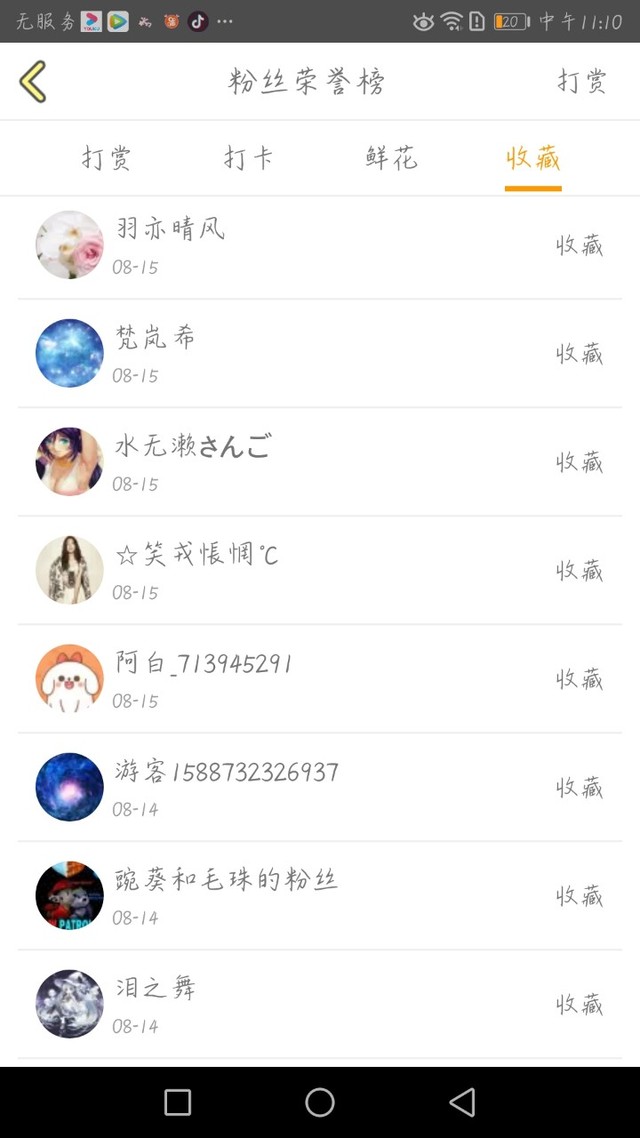Go back using the yellow arrow
640x1138 pixels.
tap(33, 81)
